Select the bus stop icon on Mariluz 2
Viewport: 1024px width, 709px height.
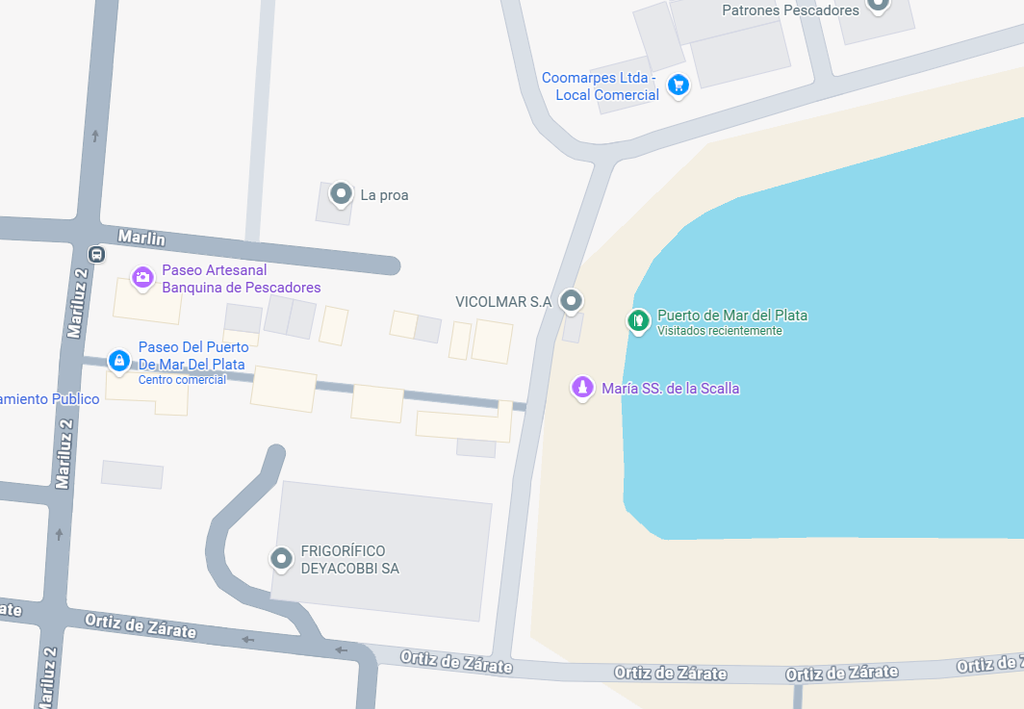point(97,255)
